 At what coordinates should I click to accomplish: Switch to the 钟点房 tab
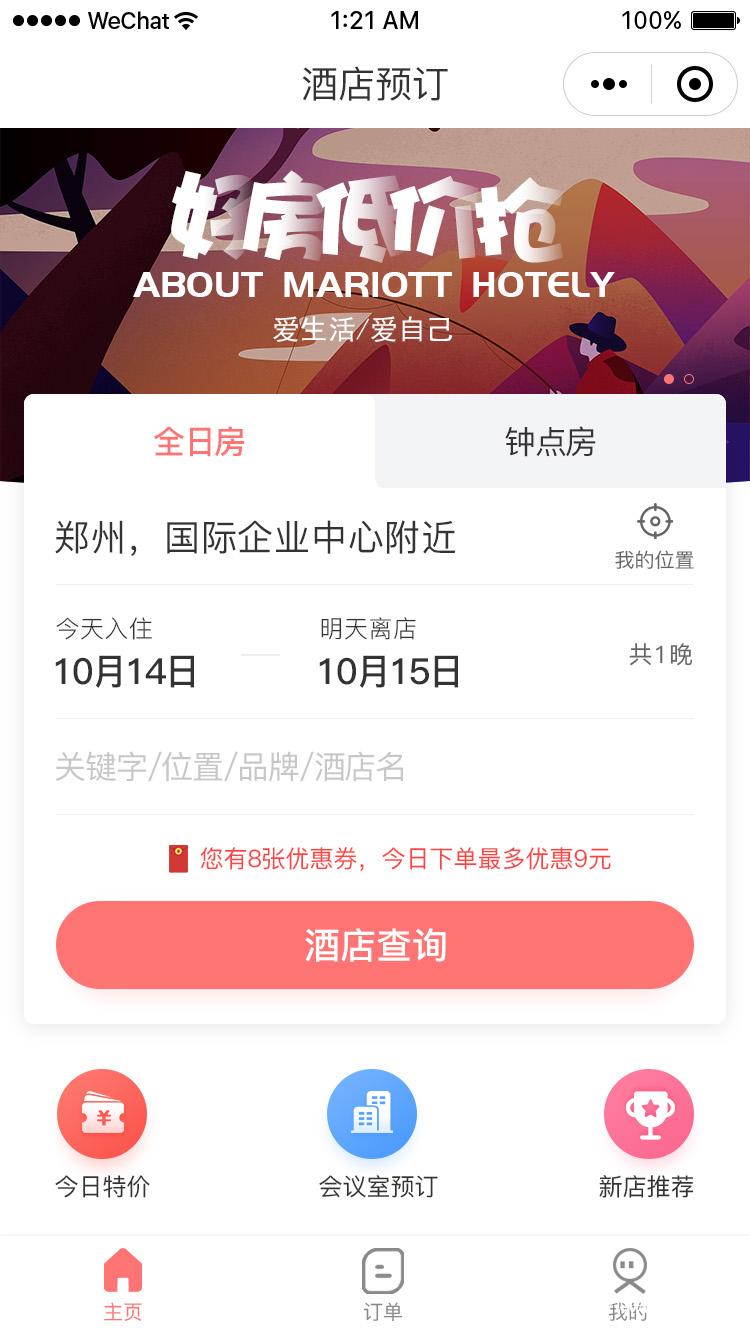(550, 442)
